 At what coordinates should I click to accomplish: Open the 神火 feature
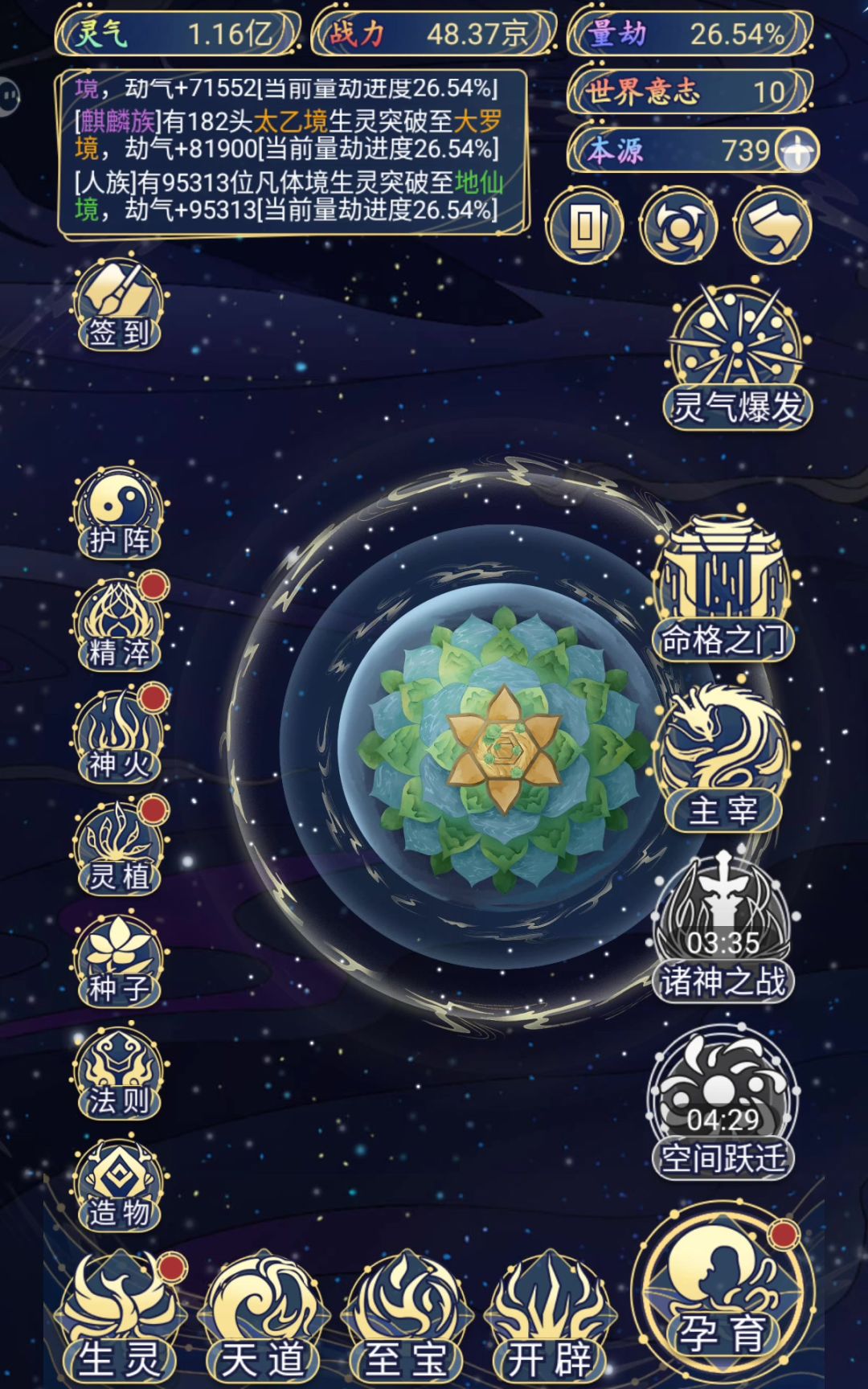(x=119, y=737)
